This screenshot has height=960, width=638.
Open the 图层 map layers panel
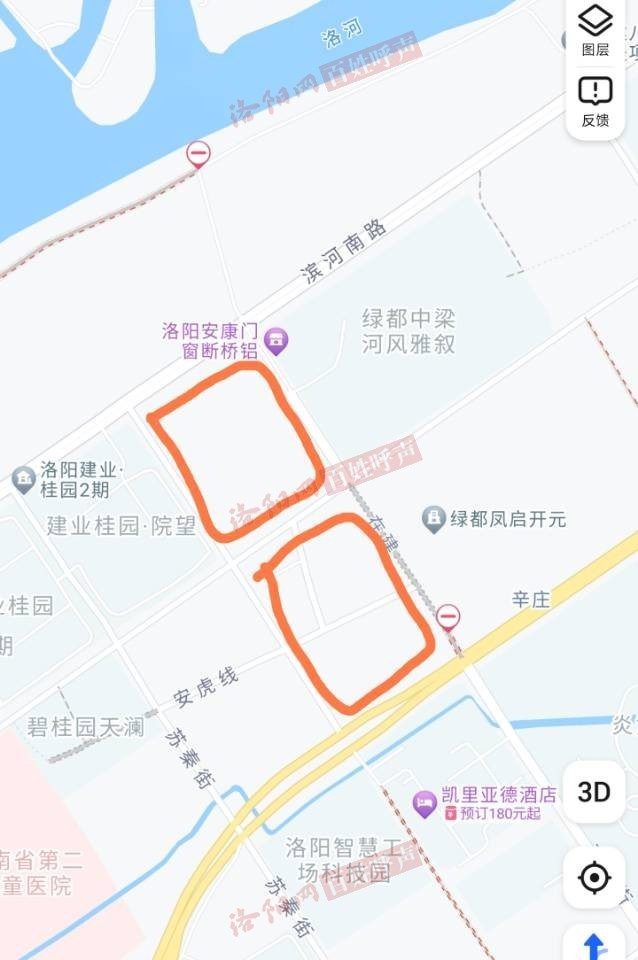pos(595,28)
